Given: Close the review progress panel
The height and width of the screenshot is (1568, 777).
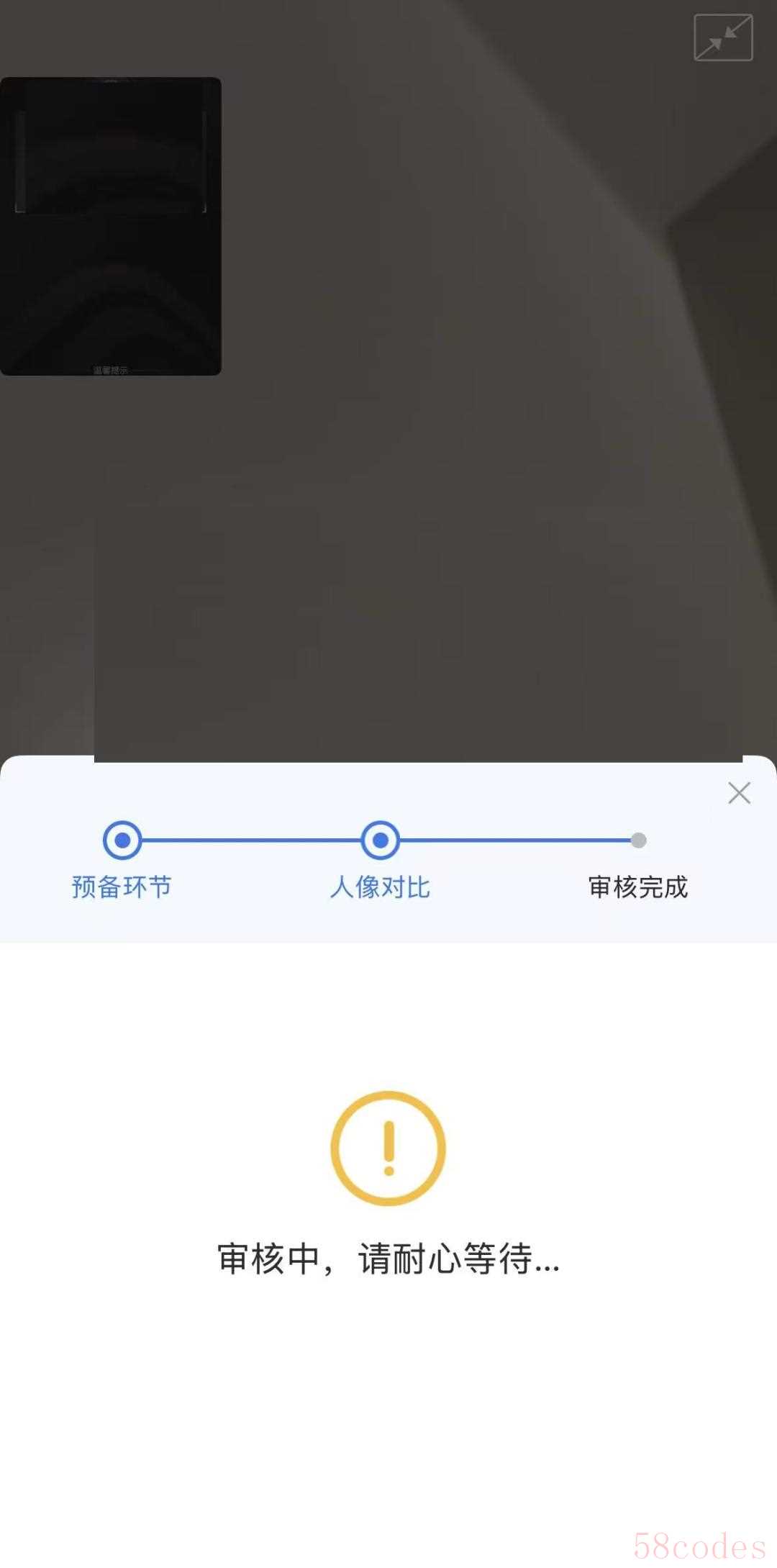Looking at the screenshot, I should tap(739, 793).
